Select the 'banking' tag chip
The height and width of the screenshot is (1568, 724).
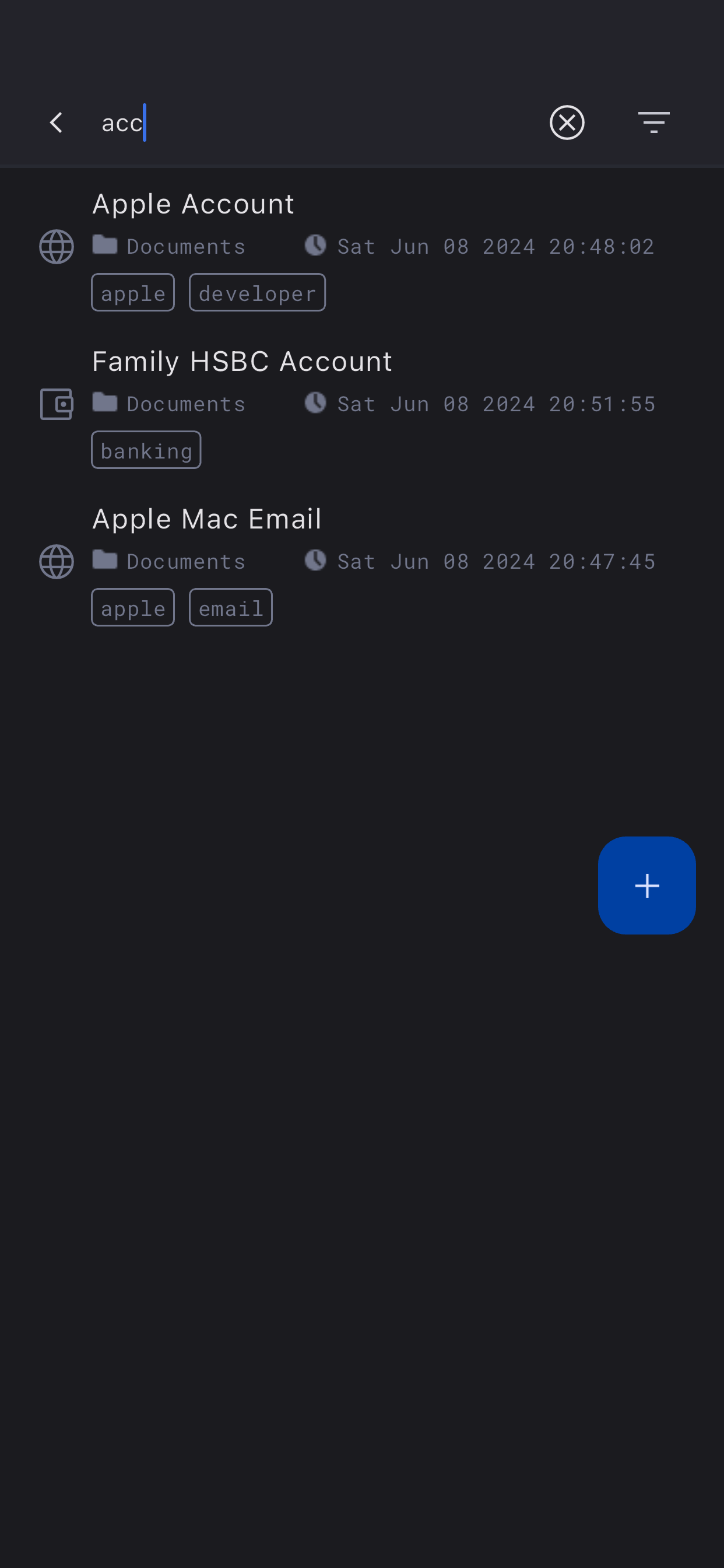tap(146, 451)
